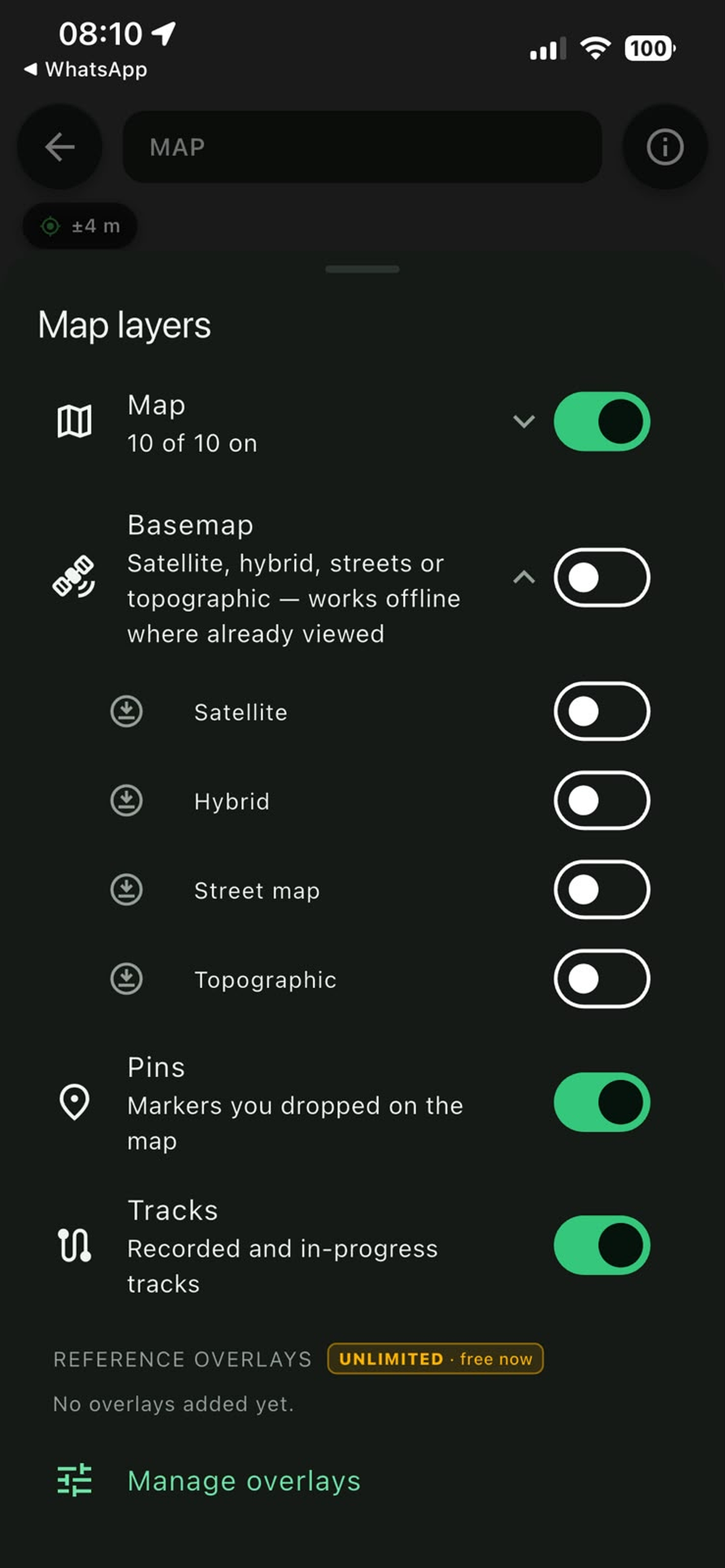Image resolution: width=725 pixels, height=1568 pixels.
Task: Download the Satellite basemap
Action: [126, 711]
